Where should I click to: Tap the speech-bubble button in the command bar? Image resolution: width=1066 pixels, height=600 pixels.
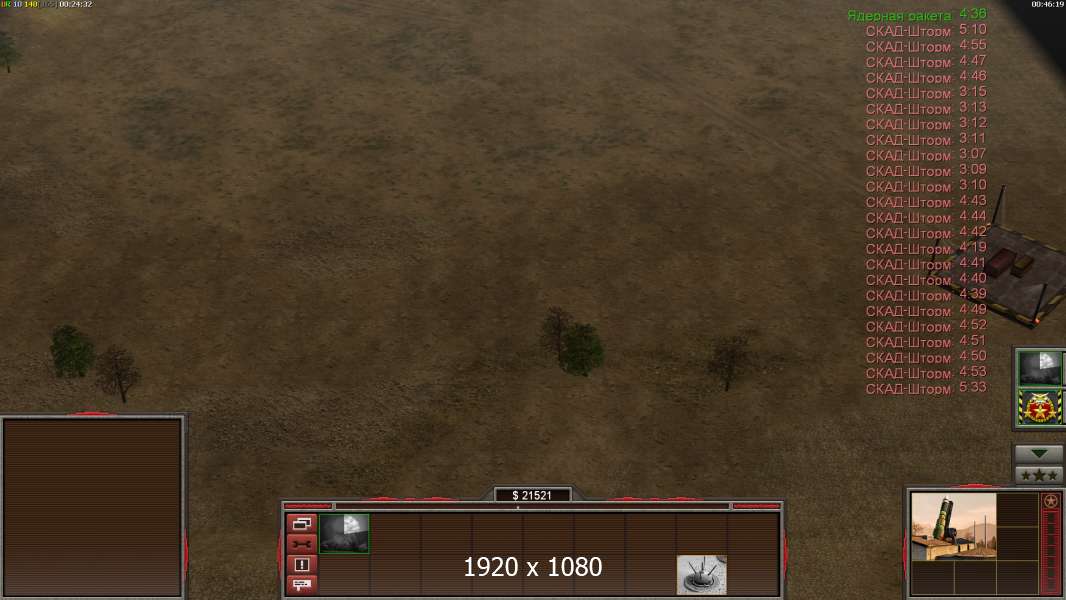coord(301,583)
